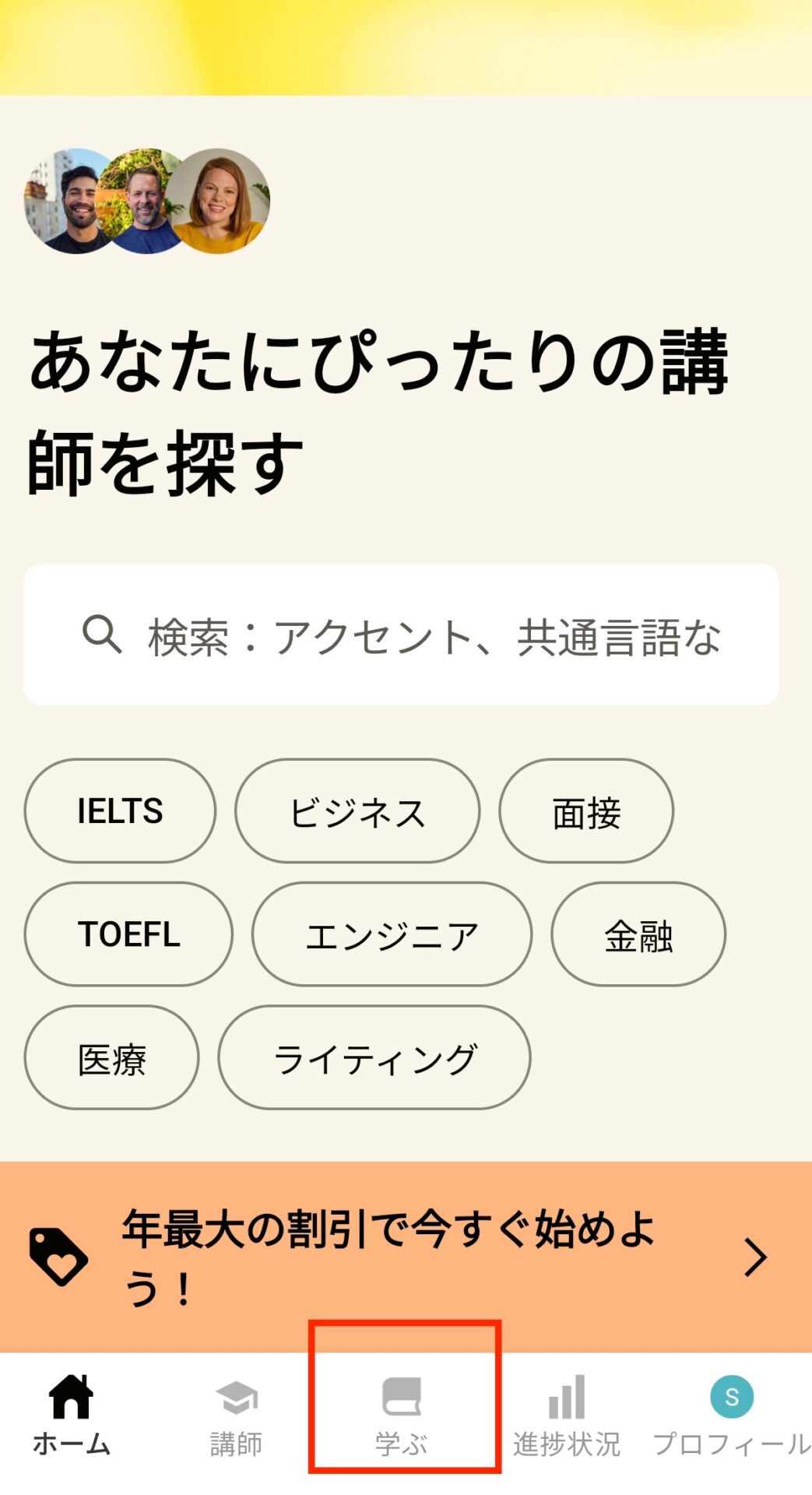This screenshot has height=1495, width=812.
Task: Select the IELTS filter chip
Action: pos(118,811)
